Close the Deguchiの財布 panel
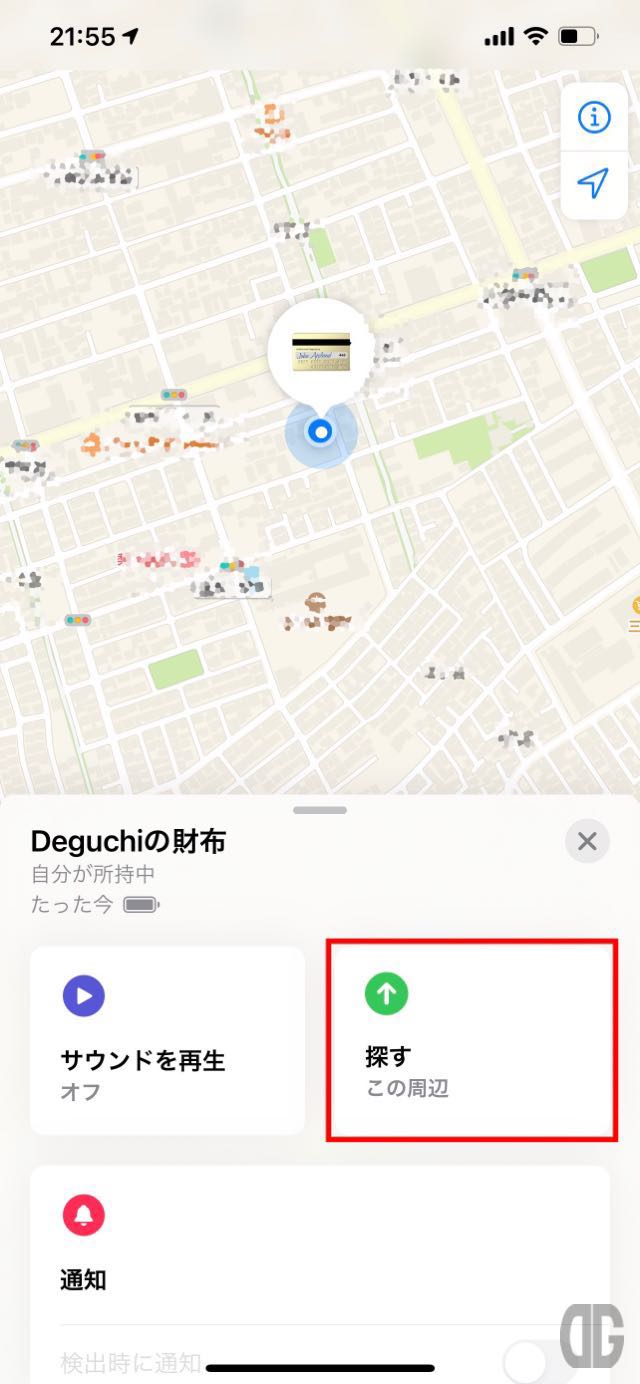Image resolution: width=640 pixels, height=1384 pixels. pos(587,842)
